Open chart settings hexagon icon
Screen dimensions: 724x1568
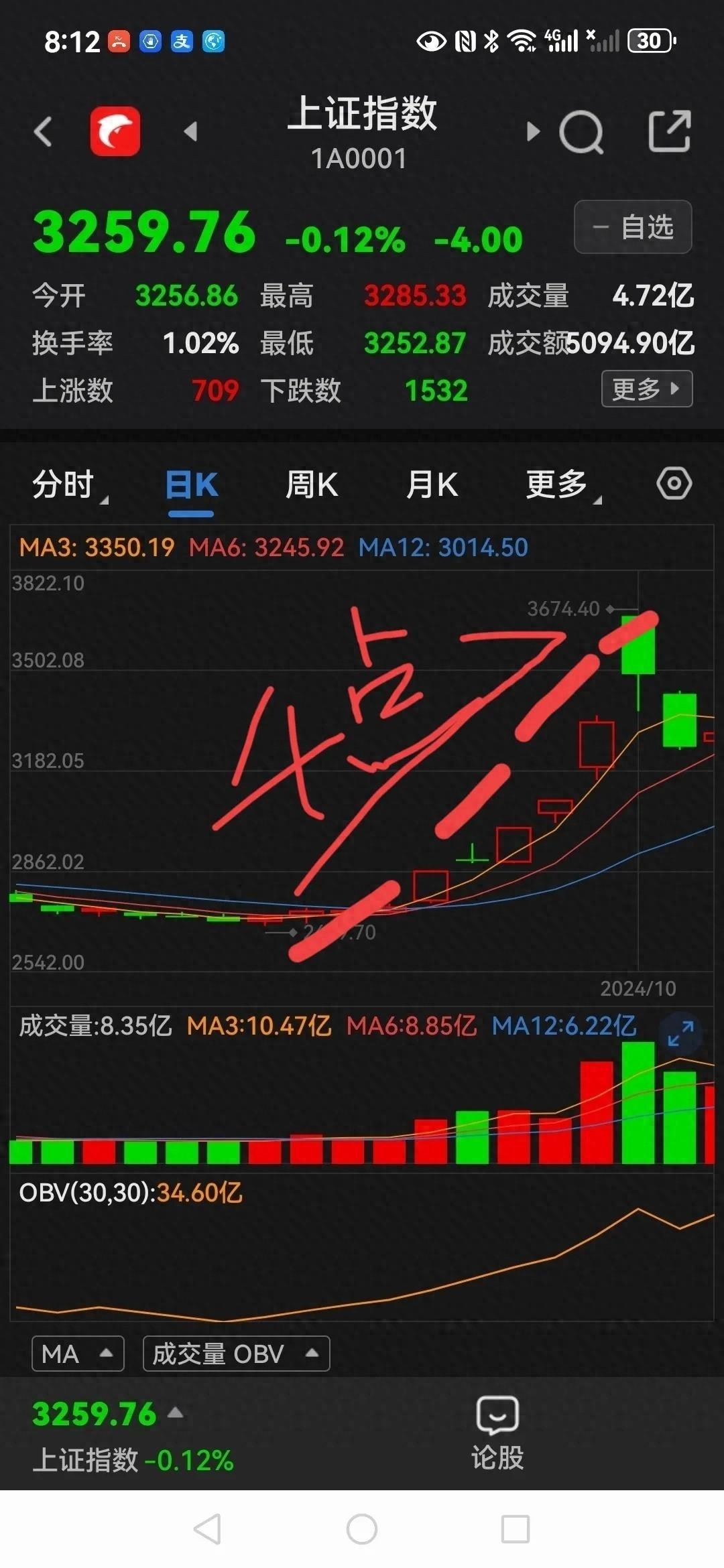tap(674, 483)
